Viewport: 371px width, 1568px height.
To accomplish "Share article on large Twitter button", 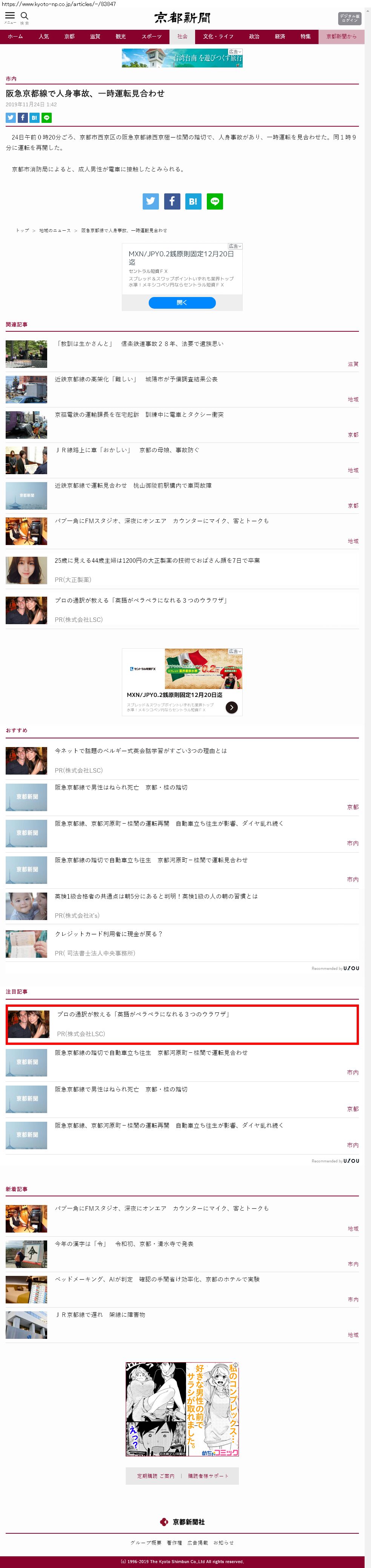I will click(x=151, y=201).
